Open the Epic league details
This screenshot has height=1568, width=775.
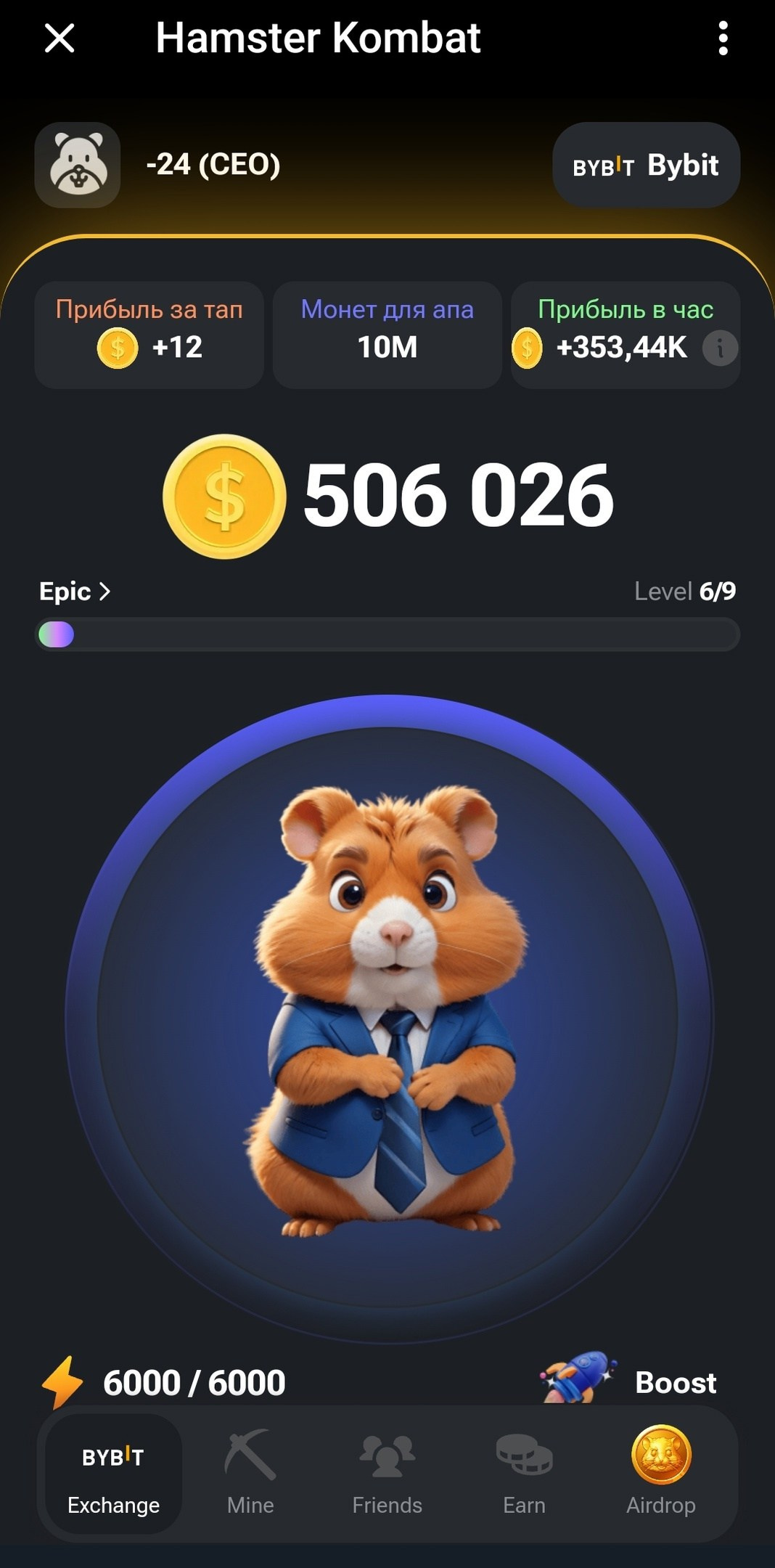(x=75, y=592)
